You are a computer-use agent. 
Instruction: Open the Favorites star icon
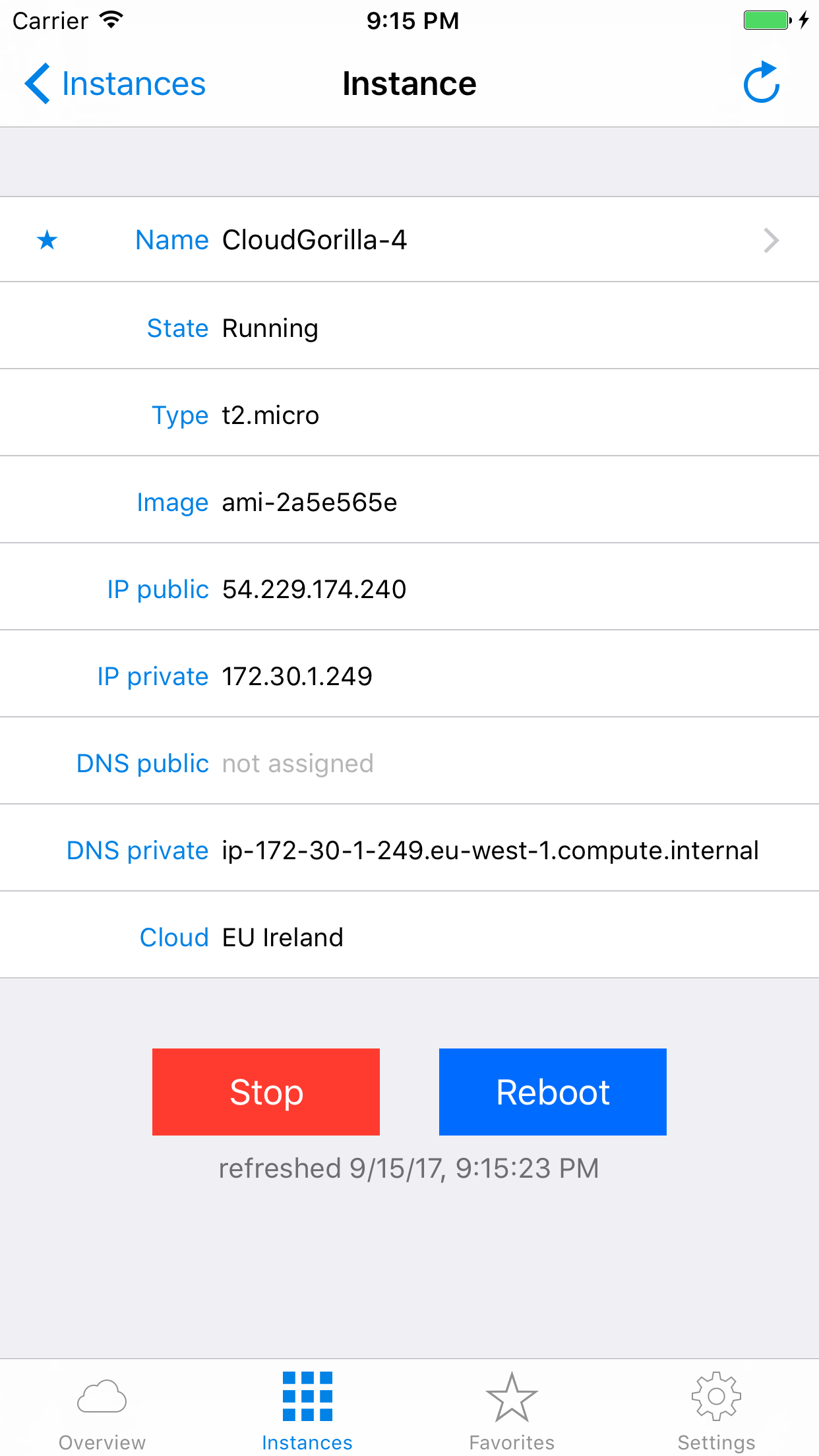[x=512, y=1396]
